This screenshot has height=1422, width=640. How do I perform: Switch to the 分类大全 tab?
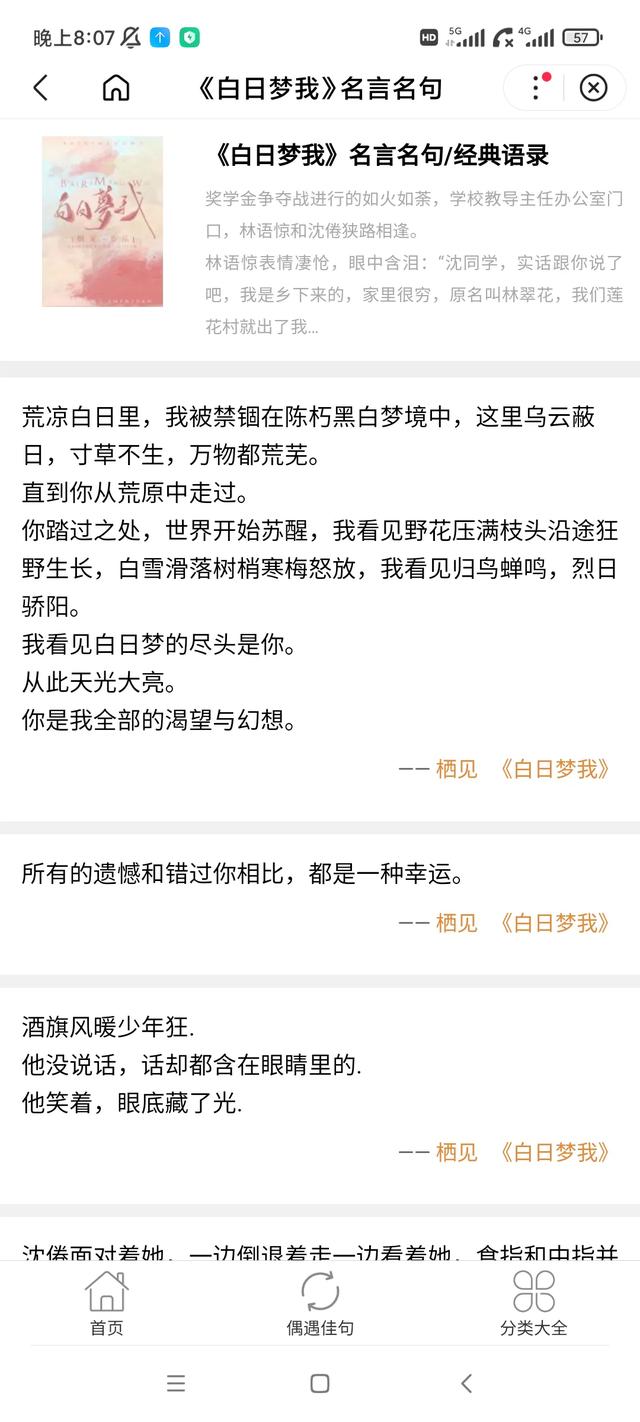(x=533, y=1303)
